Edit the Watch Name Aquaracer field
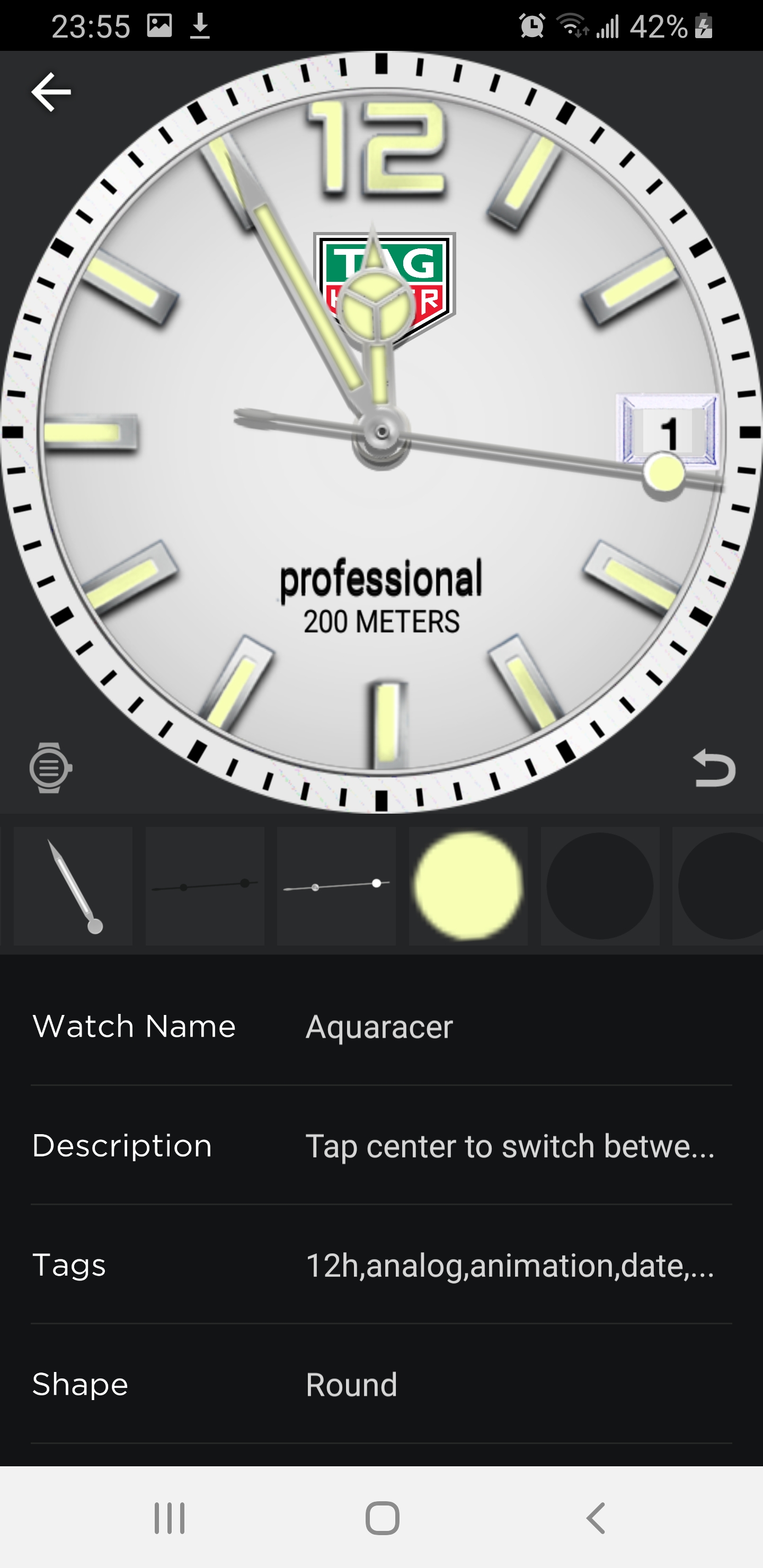763x1568 pixels. (x=381, y=1026)
